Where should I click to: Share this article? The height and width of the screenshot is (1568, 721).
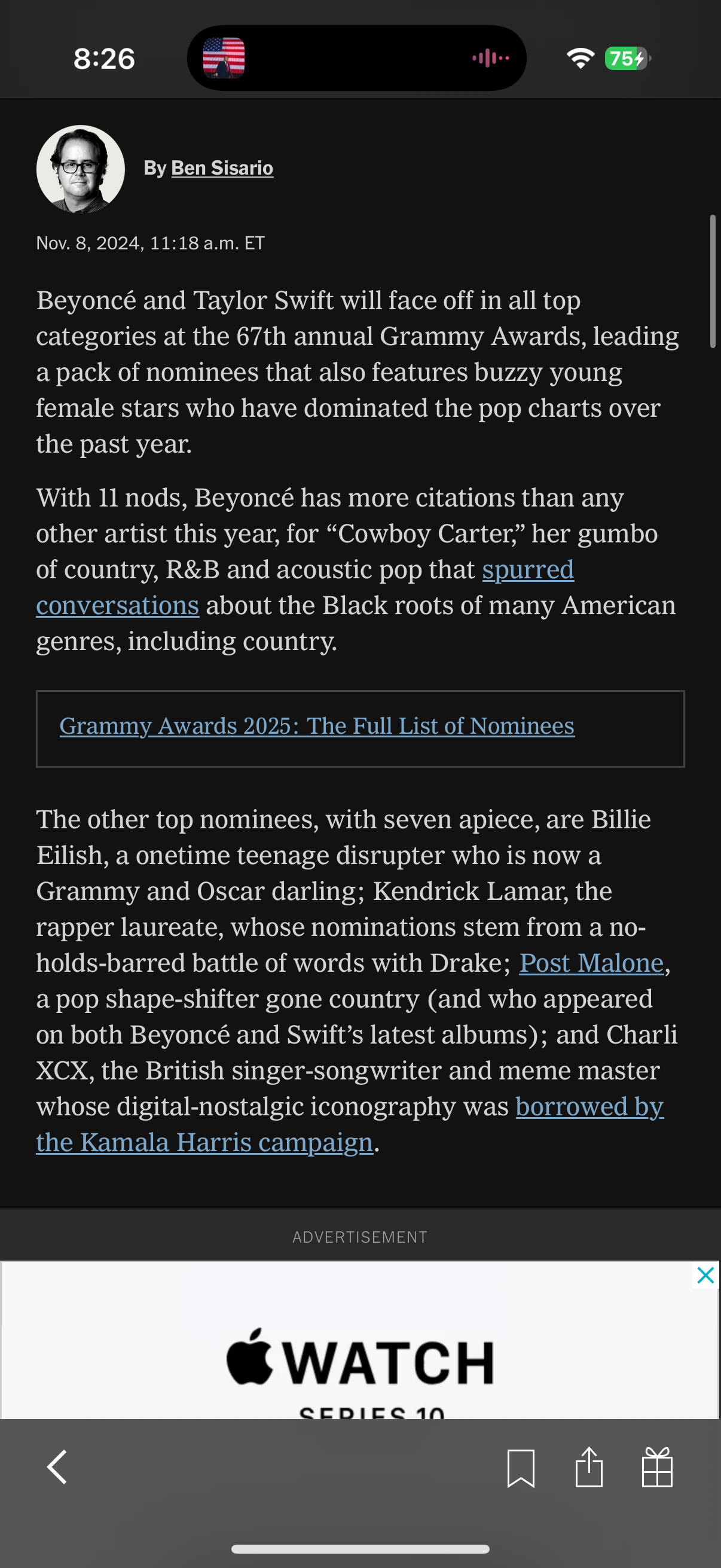pos(588,1468)
